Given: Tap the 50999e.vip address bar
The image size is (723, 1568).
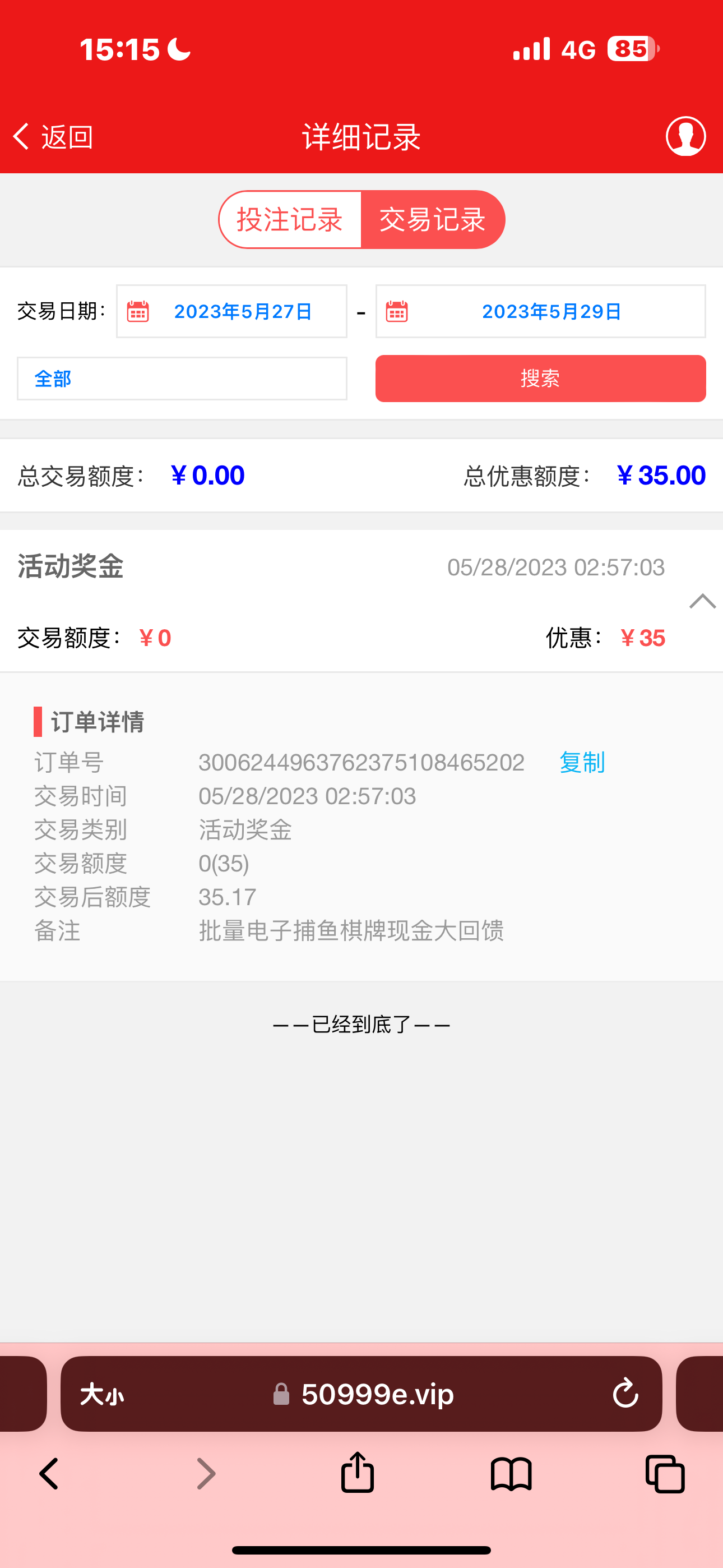Looking at the screenshot, I should click(377, 1394).
